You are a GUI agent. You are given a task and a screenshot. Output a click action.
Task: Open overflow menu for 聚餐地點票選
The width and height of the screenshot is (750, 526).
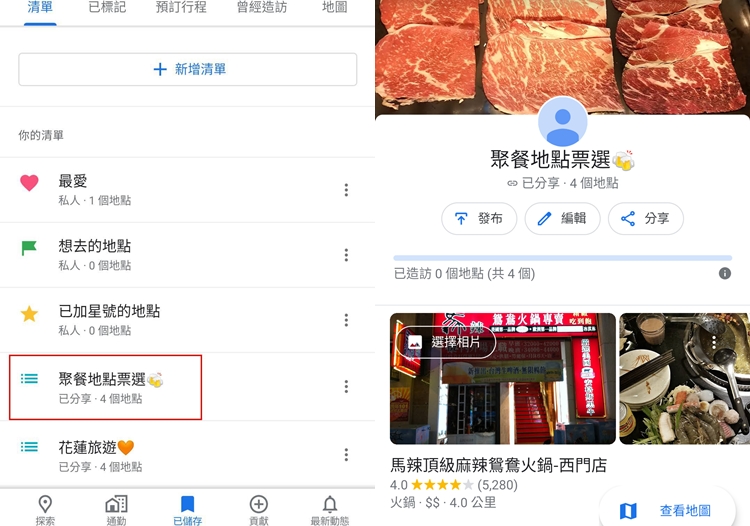coord(346,387)
